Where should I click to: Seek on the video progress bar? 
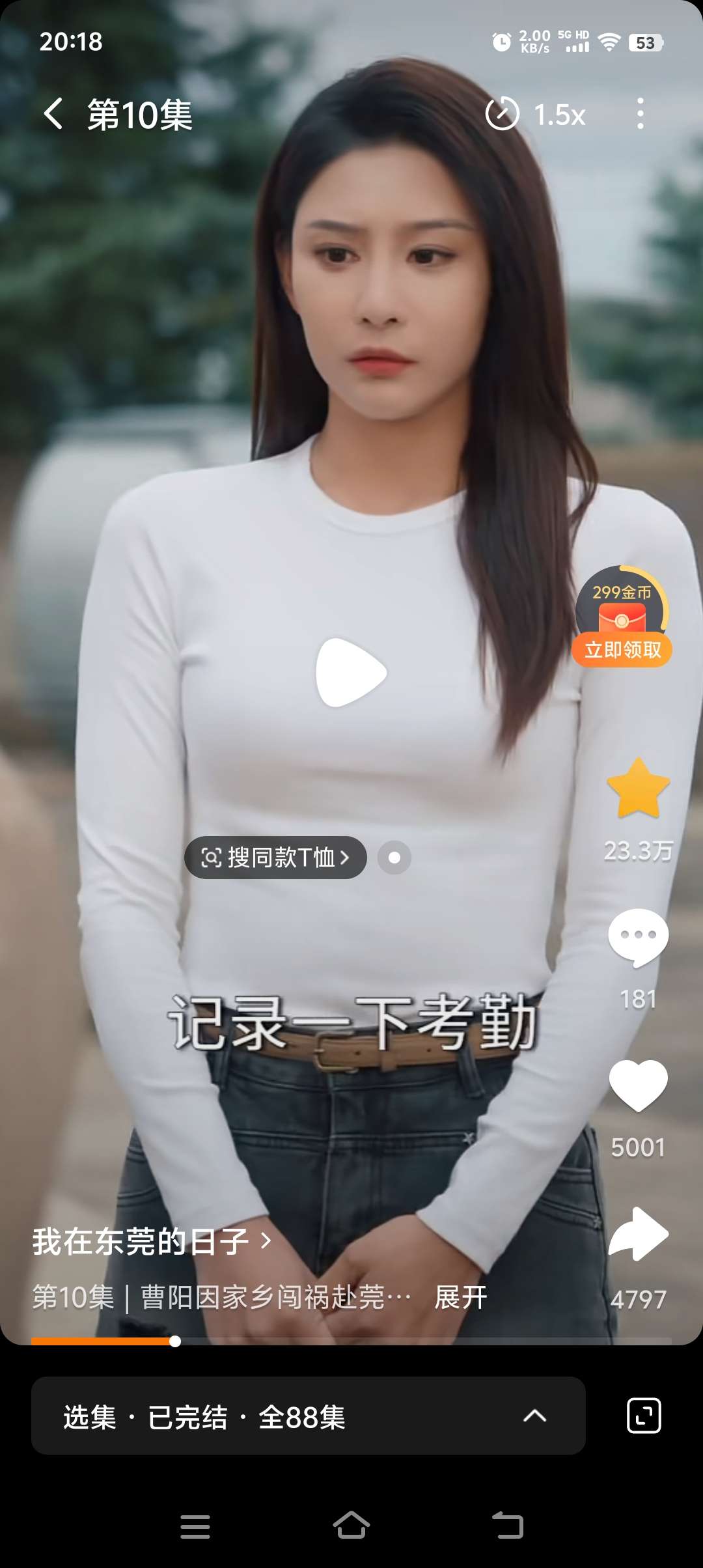[x=351, y=1341]
